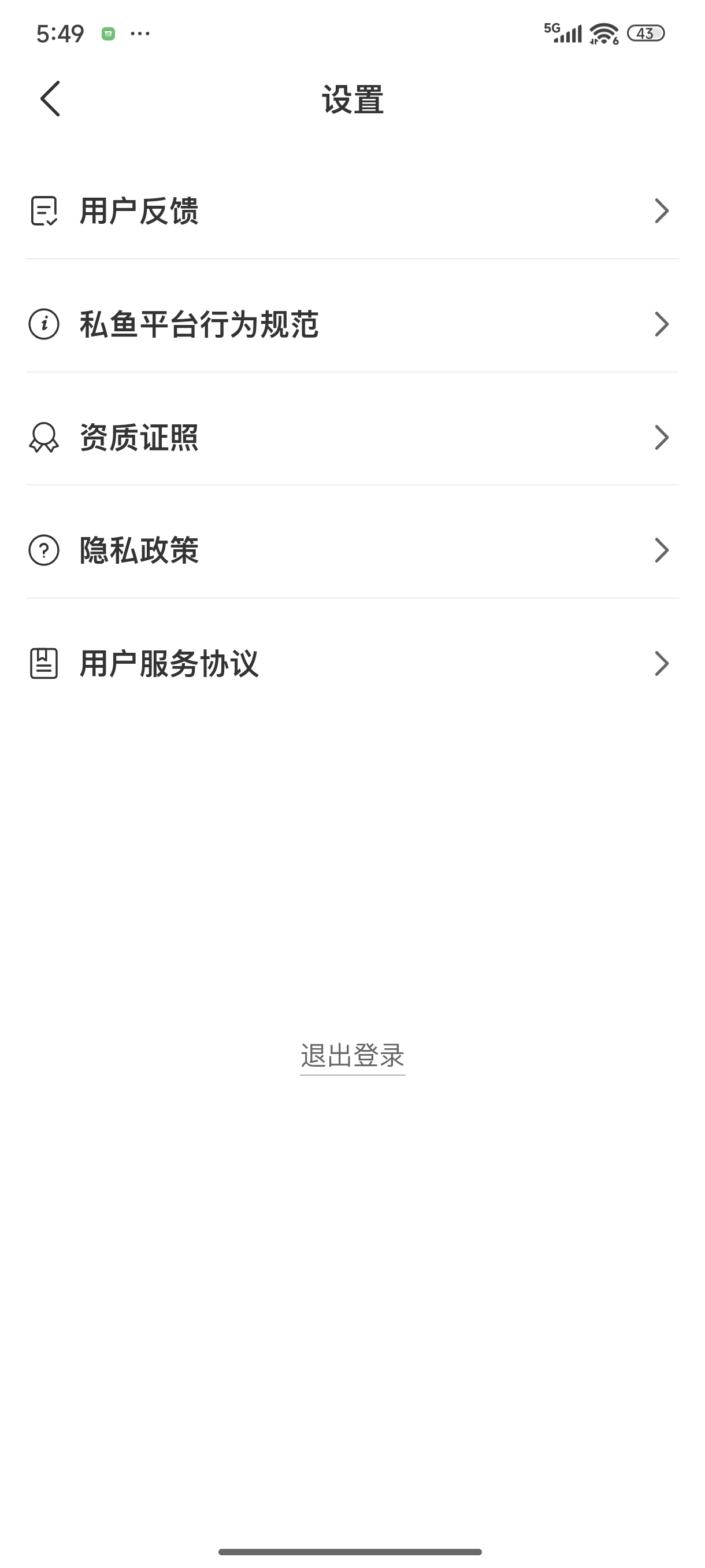Open 隐私政策 page
The height and width of the screenshot is (1568, 705).
click(x=352, y=551)
